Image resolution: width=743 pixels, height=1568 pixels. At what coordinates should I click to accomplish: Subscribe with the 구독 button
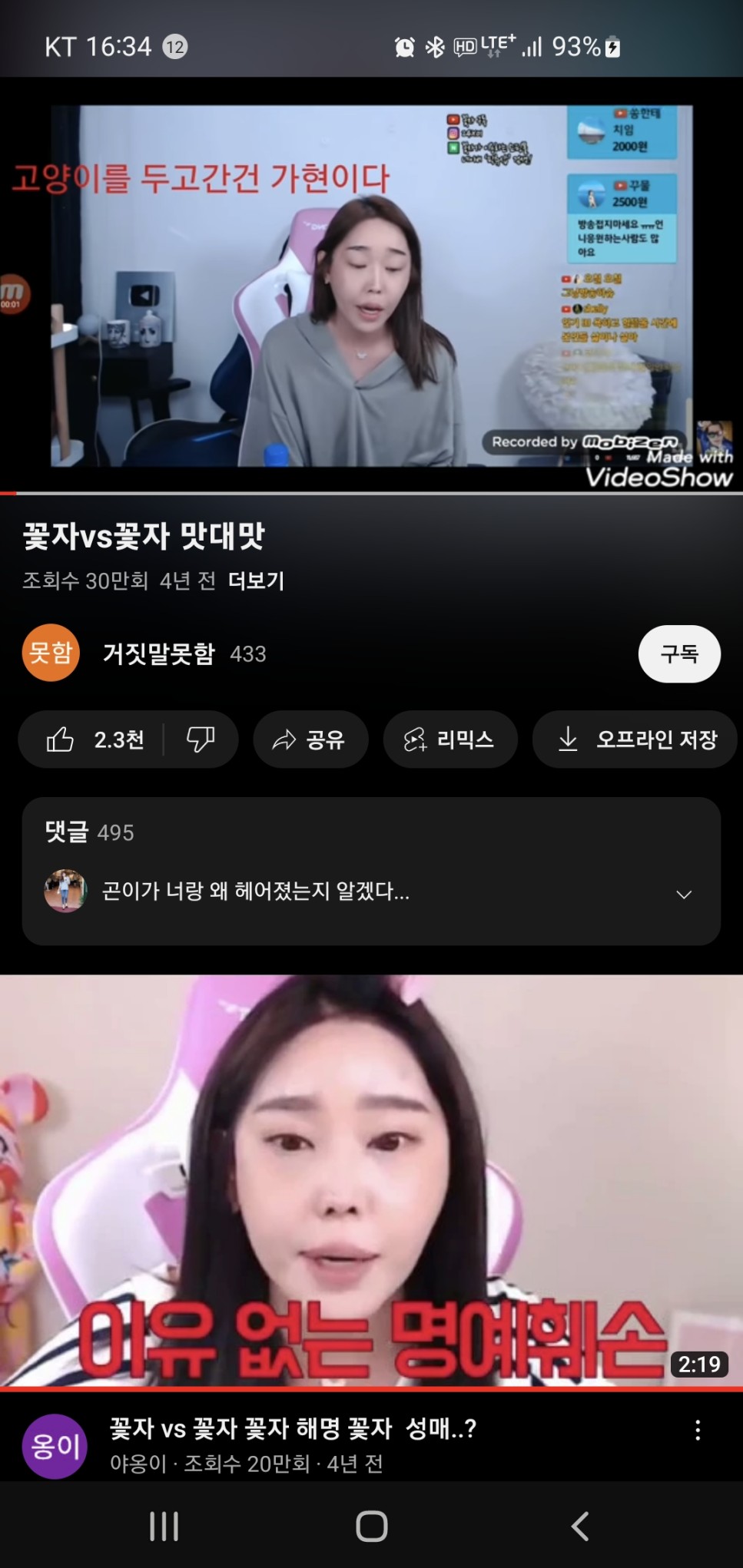click(678, 653)
